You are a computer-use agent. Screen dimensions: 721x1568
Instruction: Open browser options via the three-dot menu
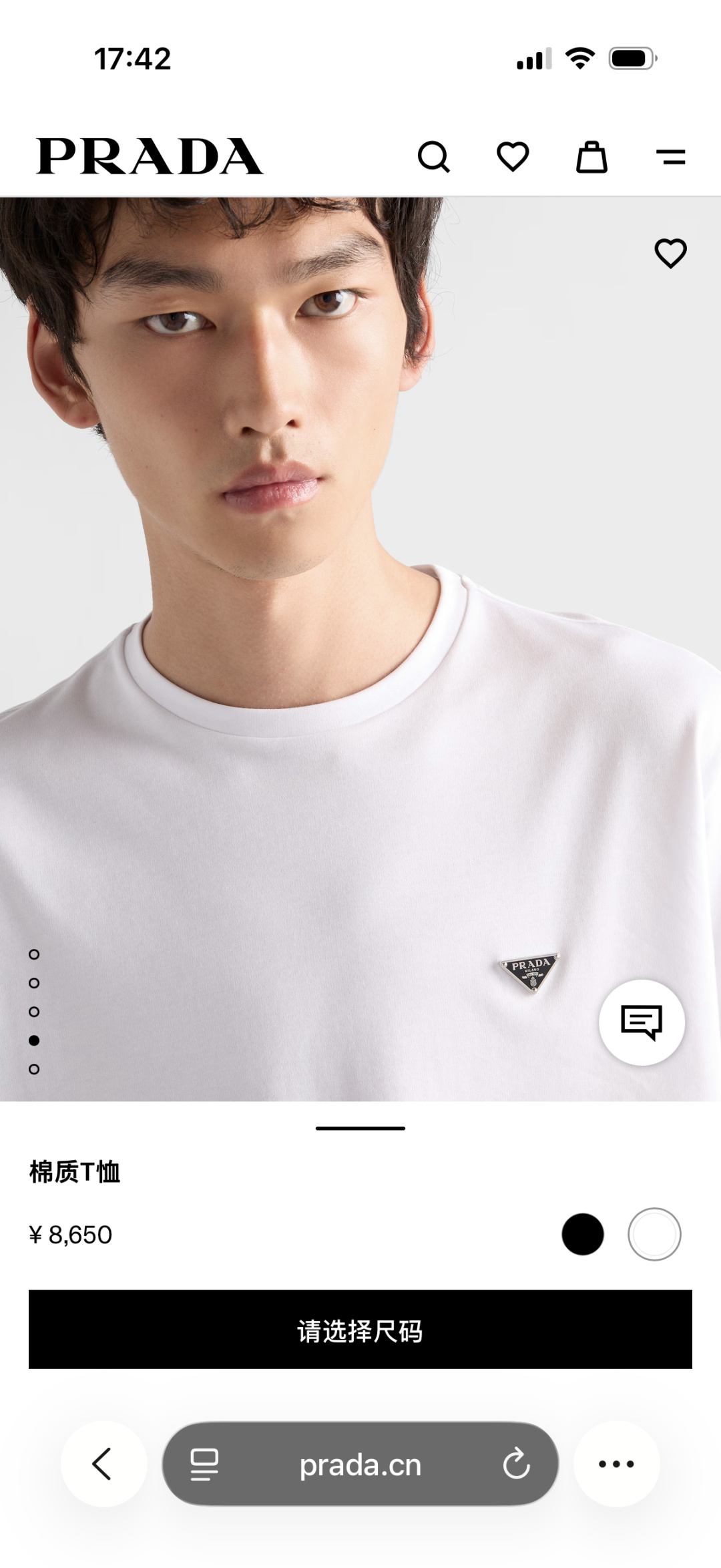pyautogui.click(x=615, y=1464)
